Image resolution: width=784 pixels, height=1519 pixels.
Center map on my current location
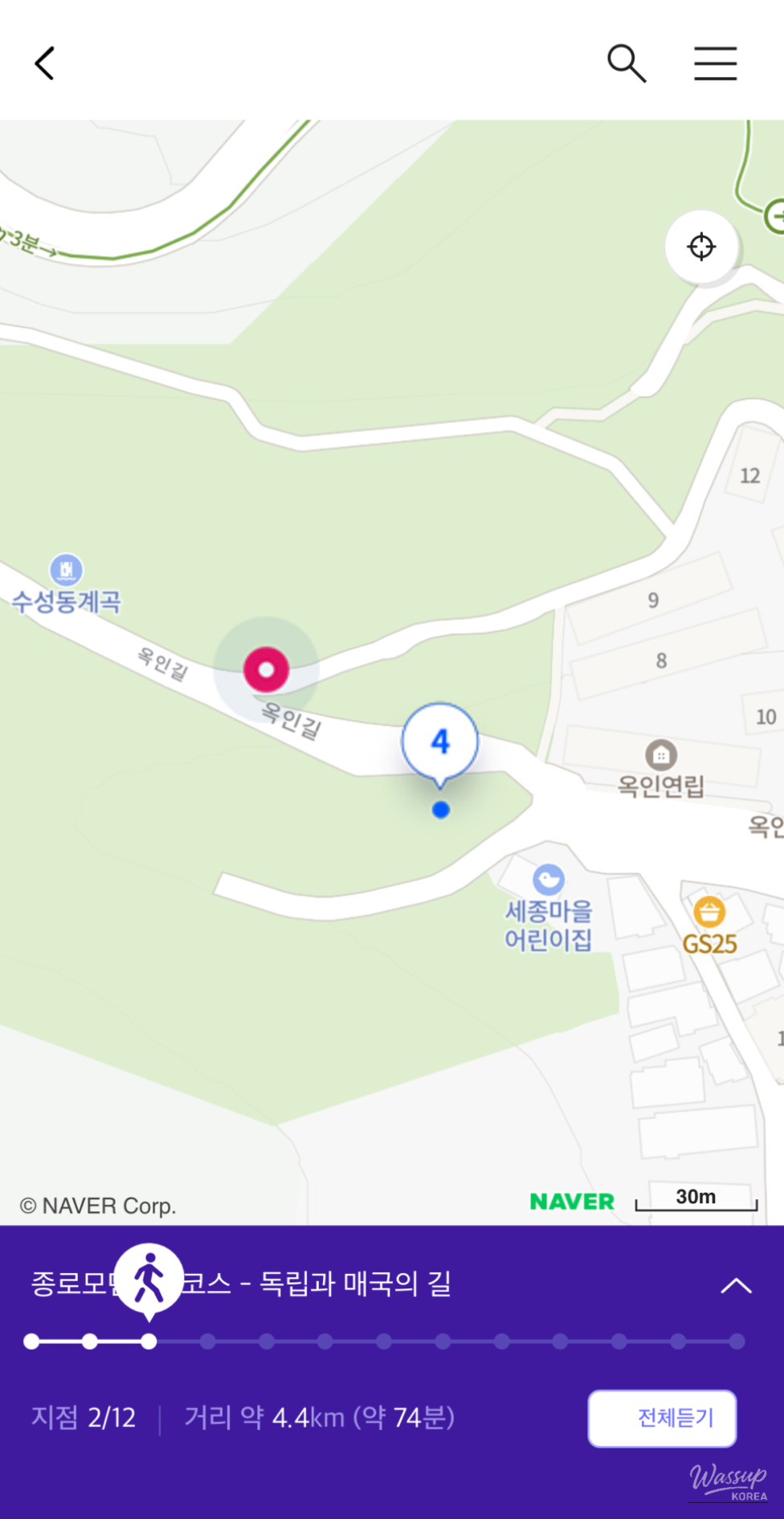coord(701,247)
